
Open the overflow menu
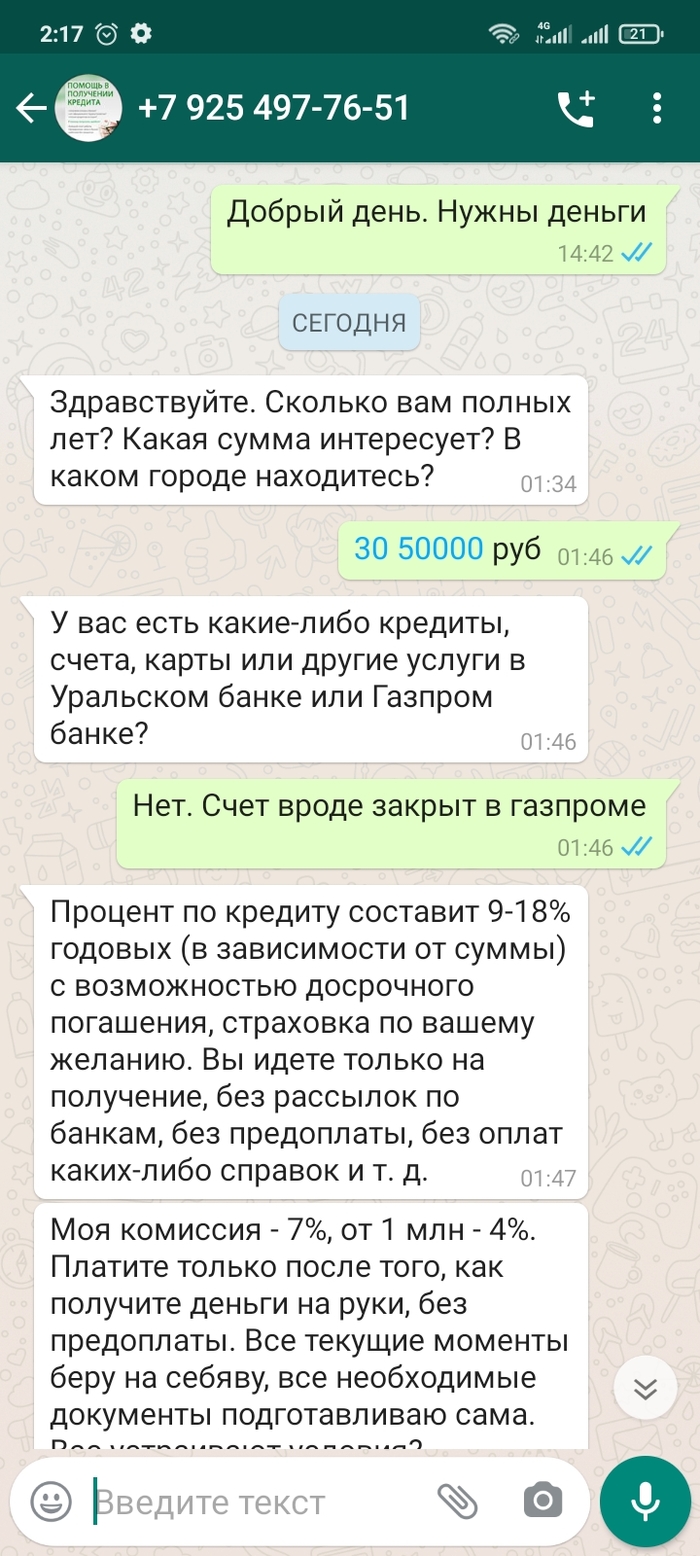point(657,108)
